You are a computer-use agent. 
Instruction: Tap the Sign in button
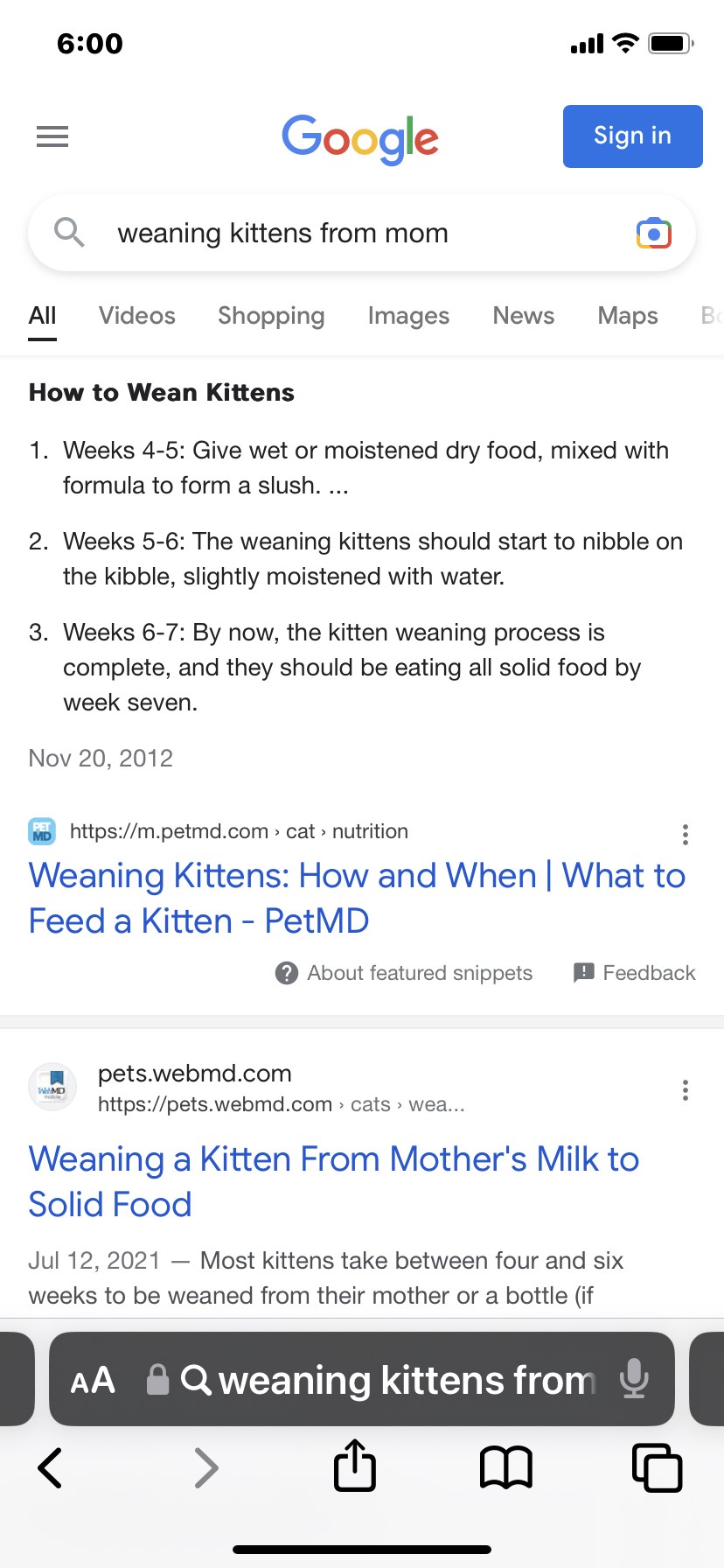point(632,136)
